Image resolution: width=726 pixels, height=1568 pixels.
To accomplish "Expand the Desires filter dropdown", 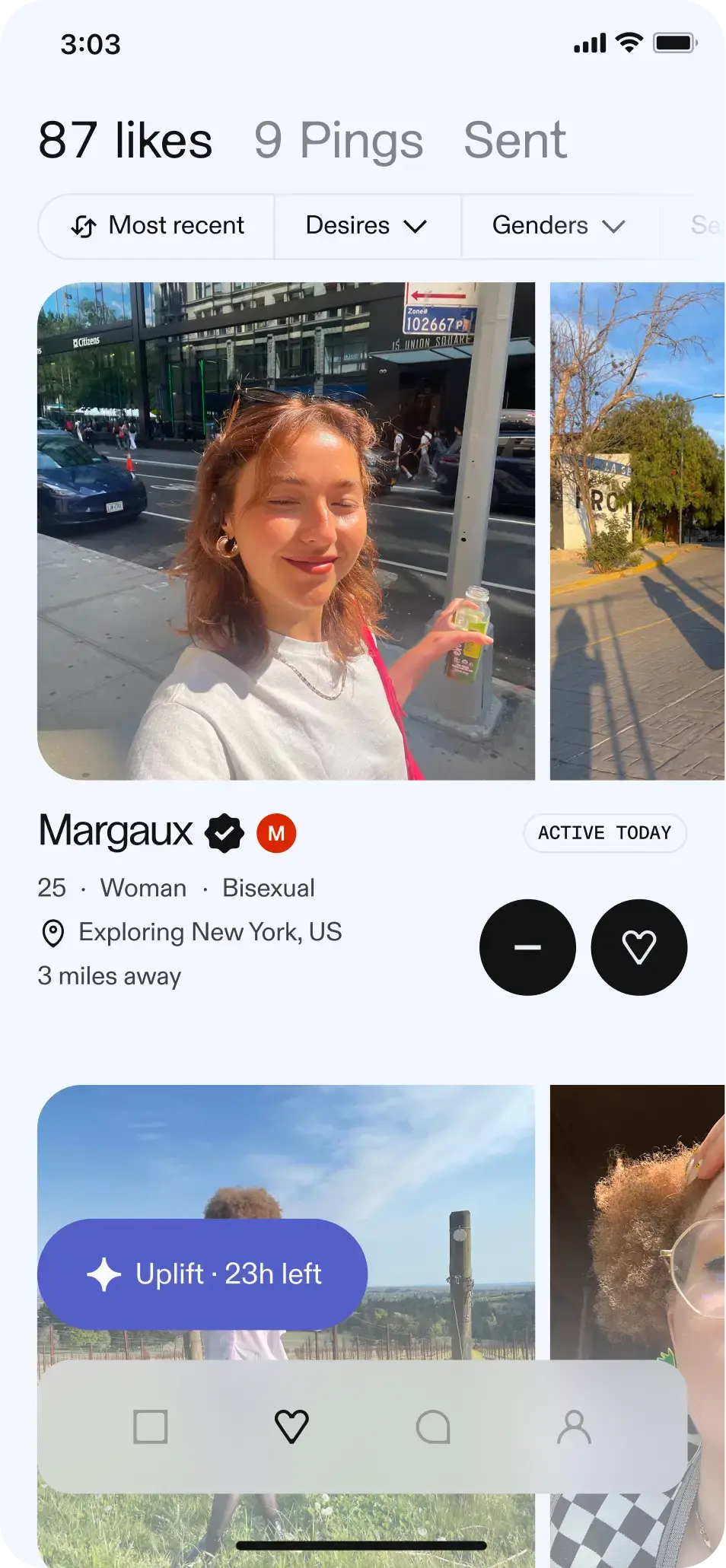I will pyautogui.click(x=367, y=226).
